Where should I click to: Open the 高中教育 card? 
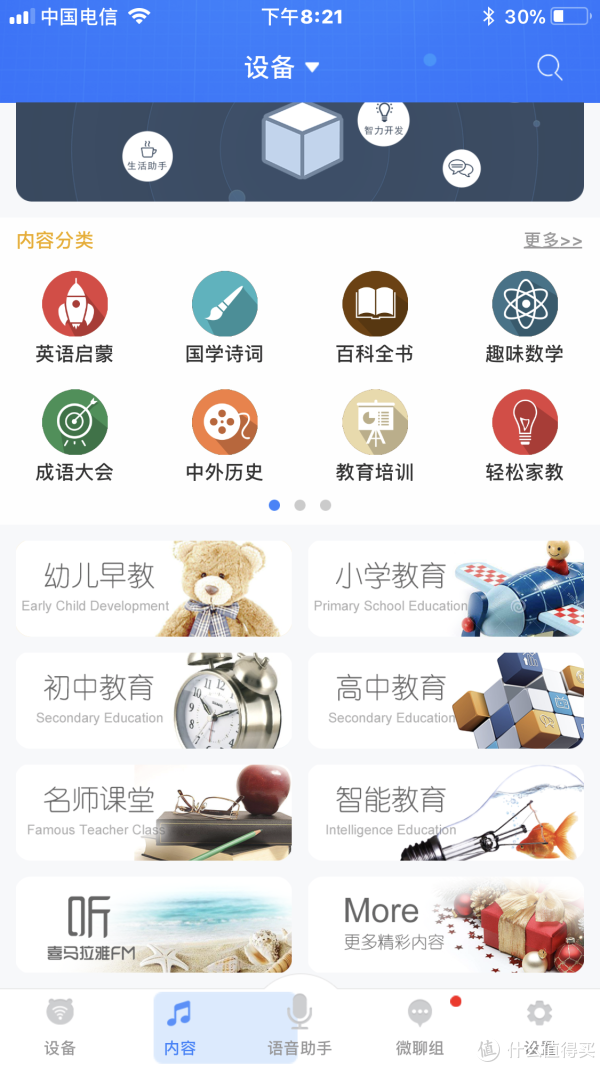click(446, 701)
